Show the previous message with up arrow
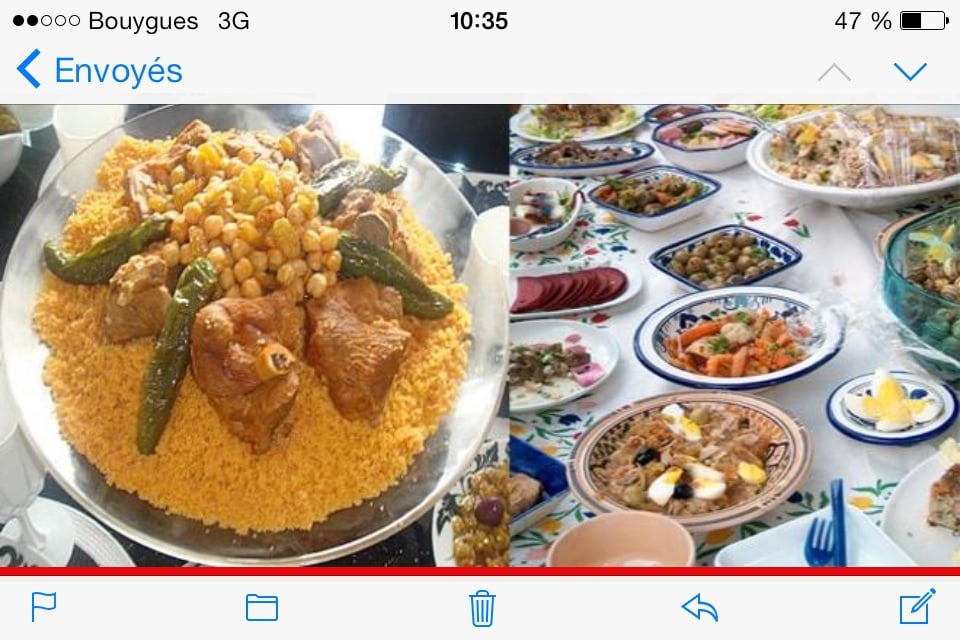Viewport: 960px width, 640px height. point(834,72)
